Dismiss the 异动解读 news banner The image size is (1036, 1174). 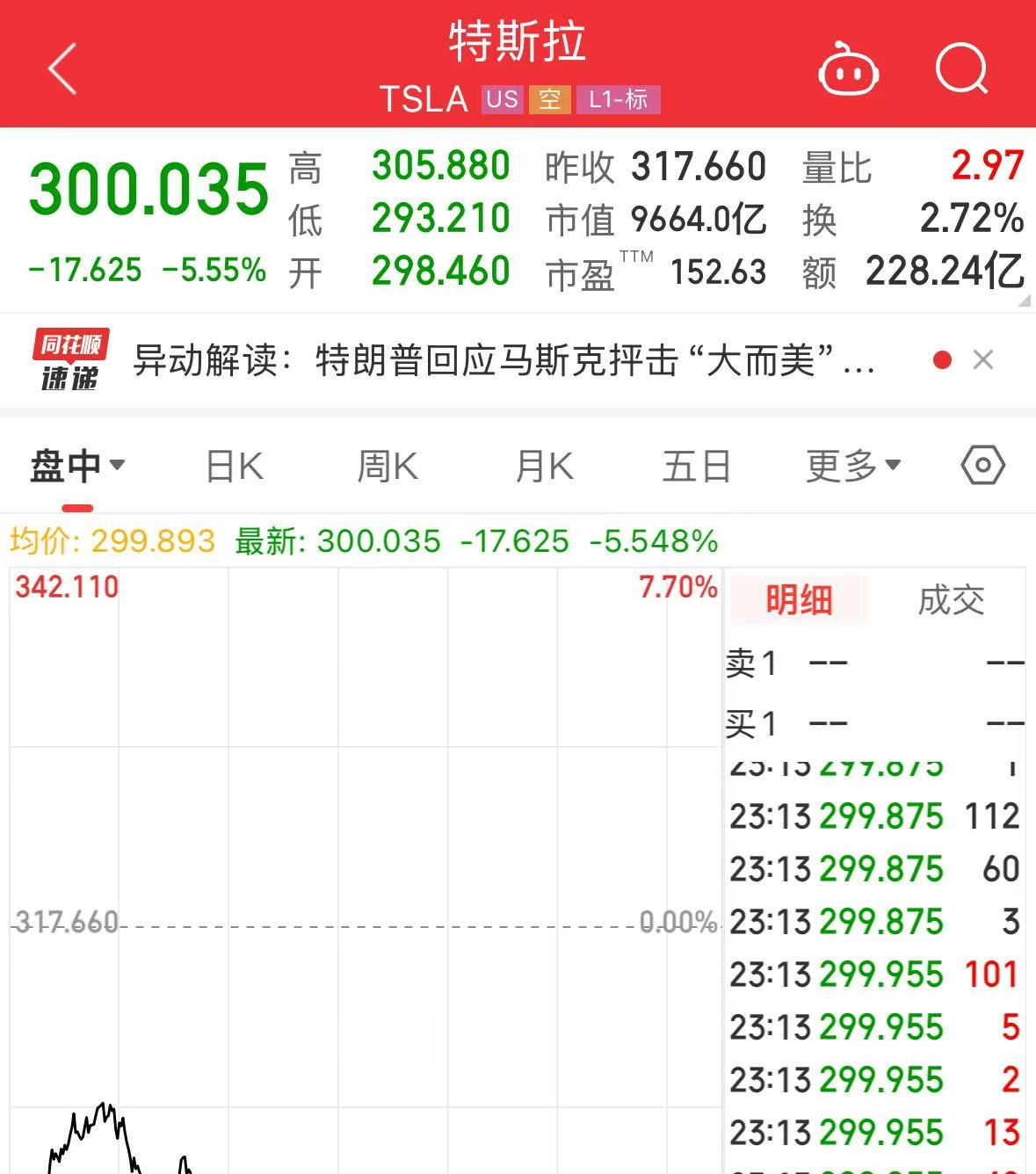983,360
